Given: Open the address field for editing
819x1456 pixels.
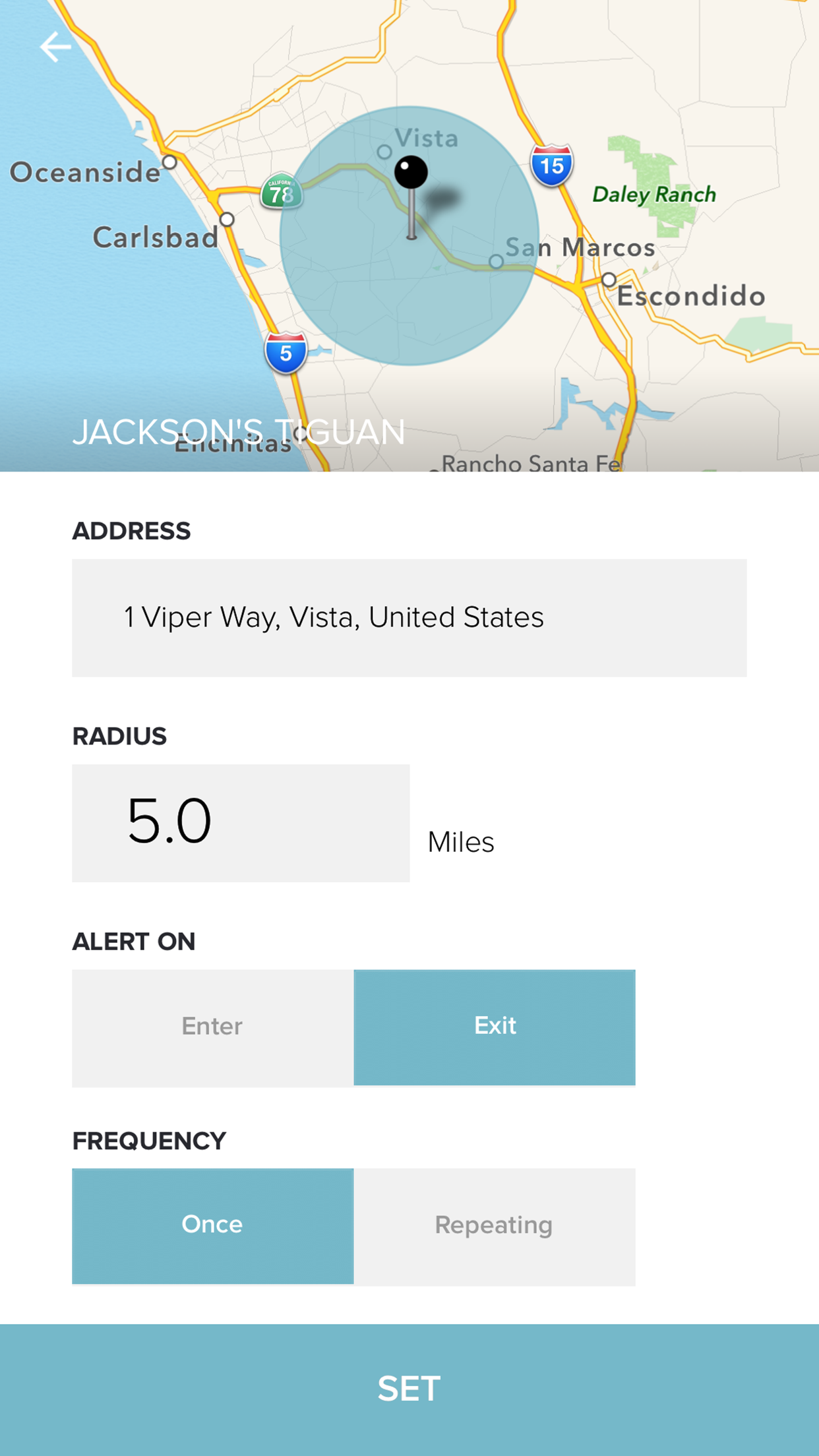Looking at the screenshot, I should pos(409,617).
